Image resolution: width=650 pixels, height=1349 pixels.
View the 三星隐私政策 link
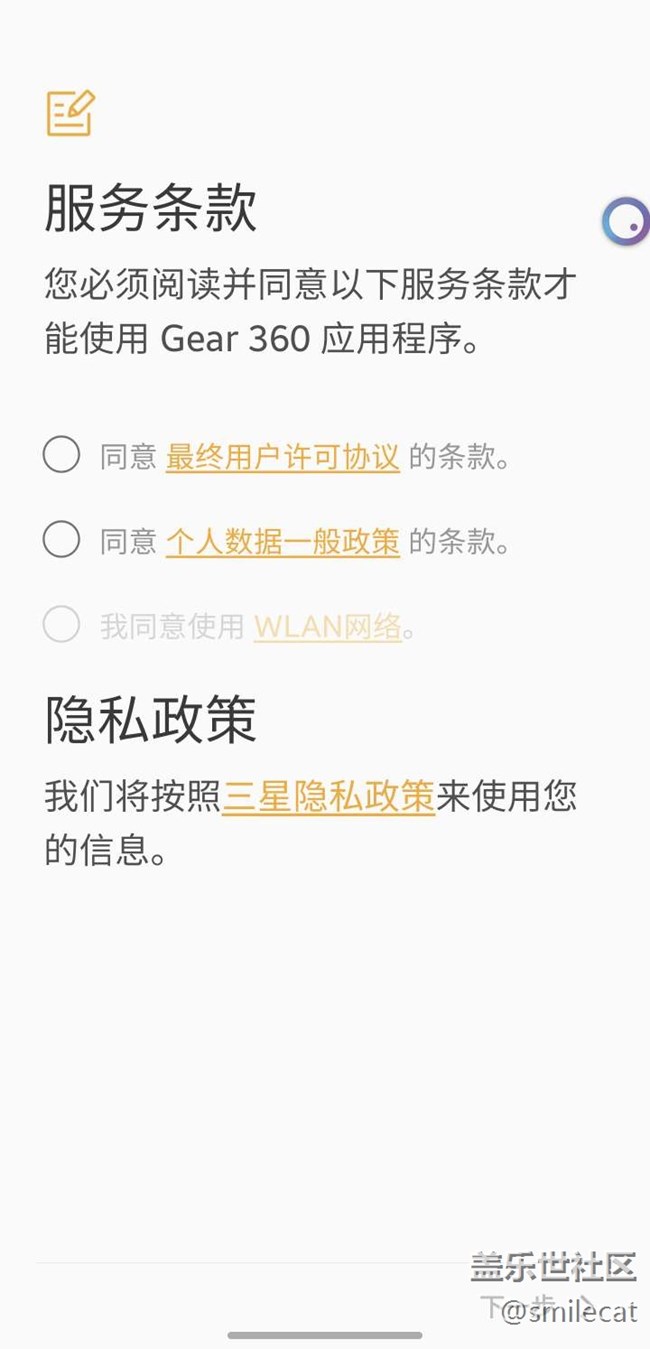328,797
